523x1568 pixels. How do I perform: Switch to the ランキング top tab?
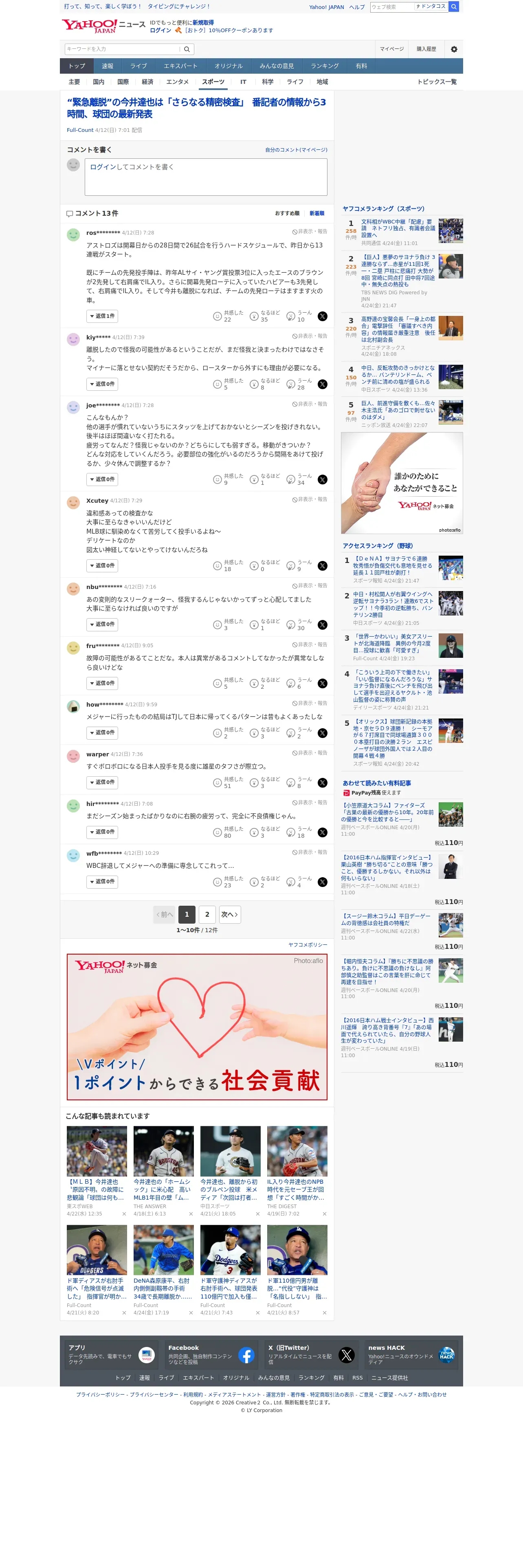tap(325, 66)
